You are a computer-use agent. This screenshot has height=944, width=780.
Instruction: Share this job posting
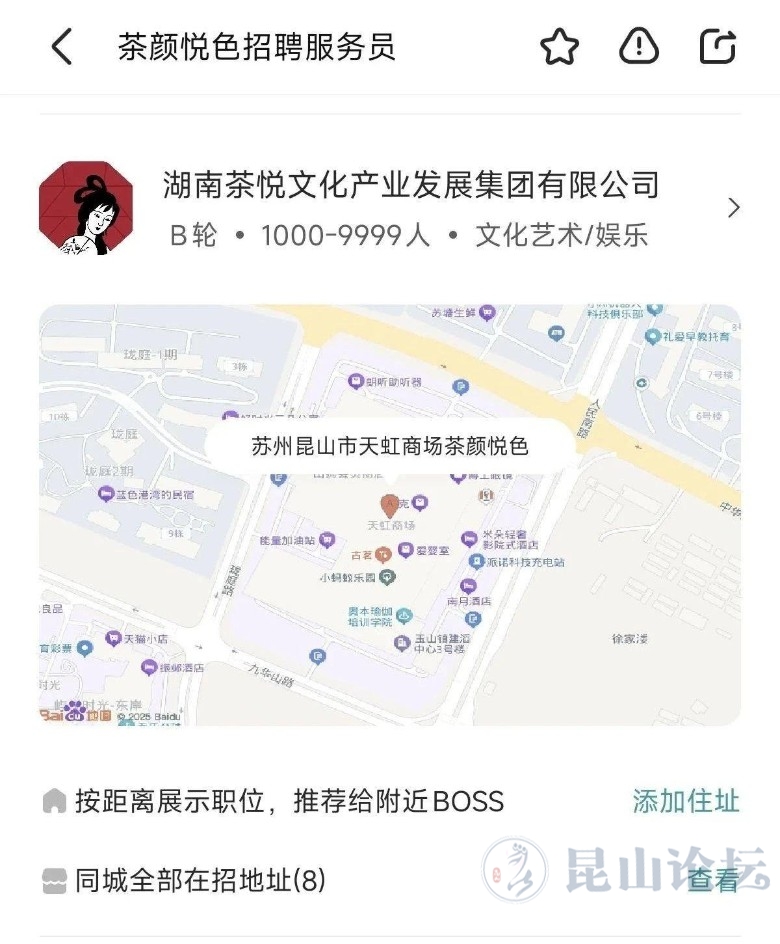click(718, 47)
